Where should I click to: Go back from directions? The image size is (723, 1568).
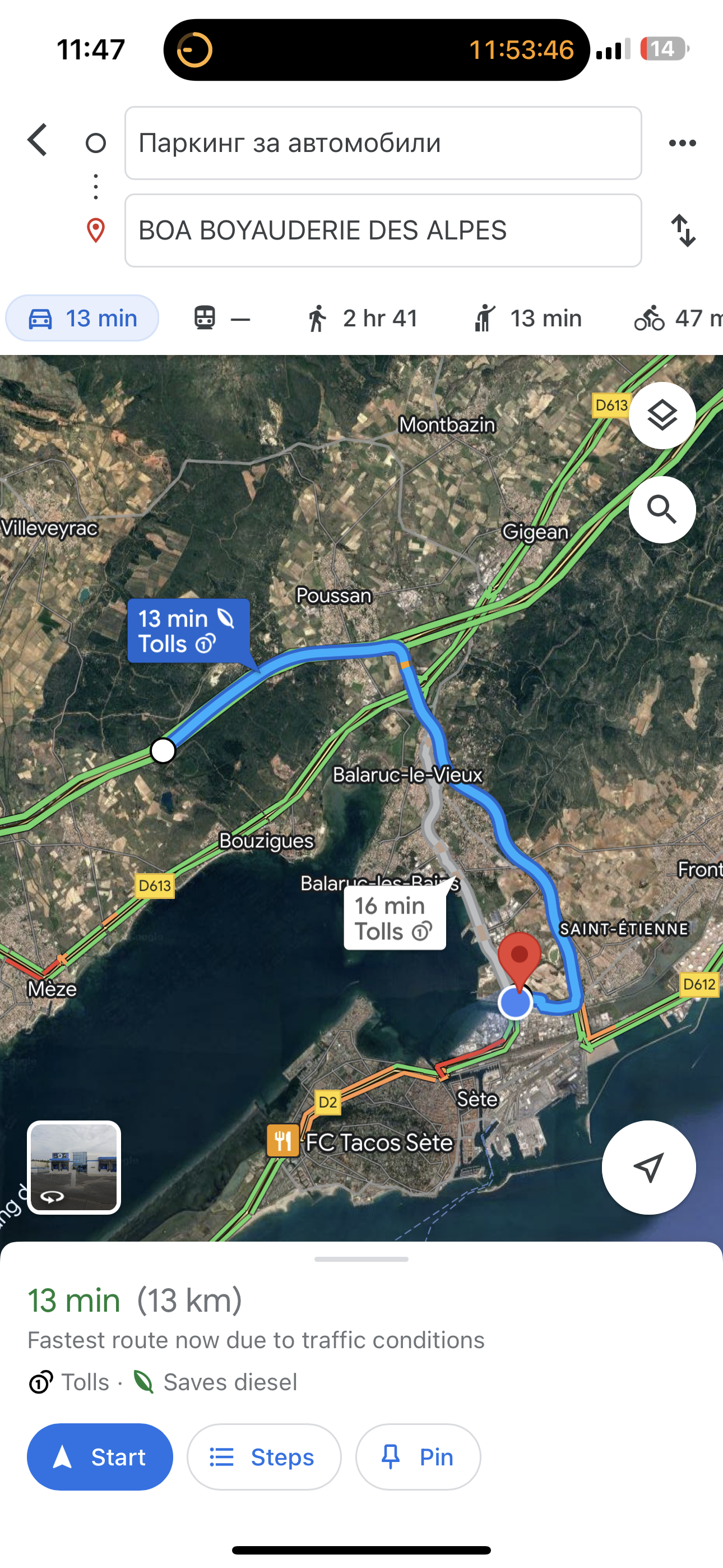tap(38, 141)
